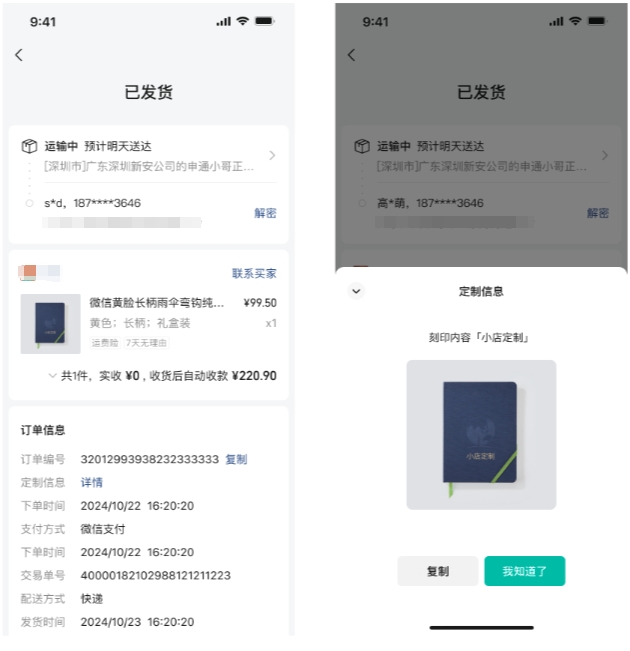Tap 解密 beside s*d, 187****3646

pyautogui.click(x=264, y=213)
